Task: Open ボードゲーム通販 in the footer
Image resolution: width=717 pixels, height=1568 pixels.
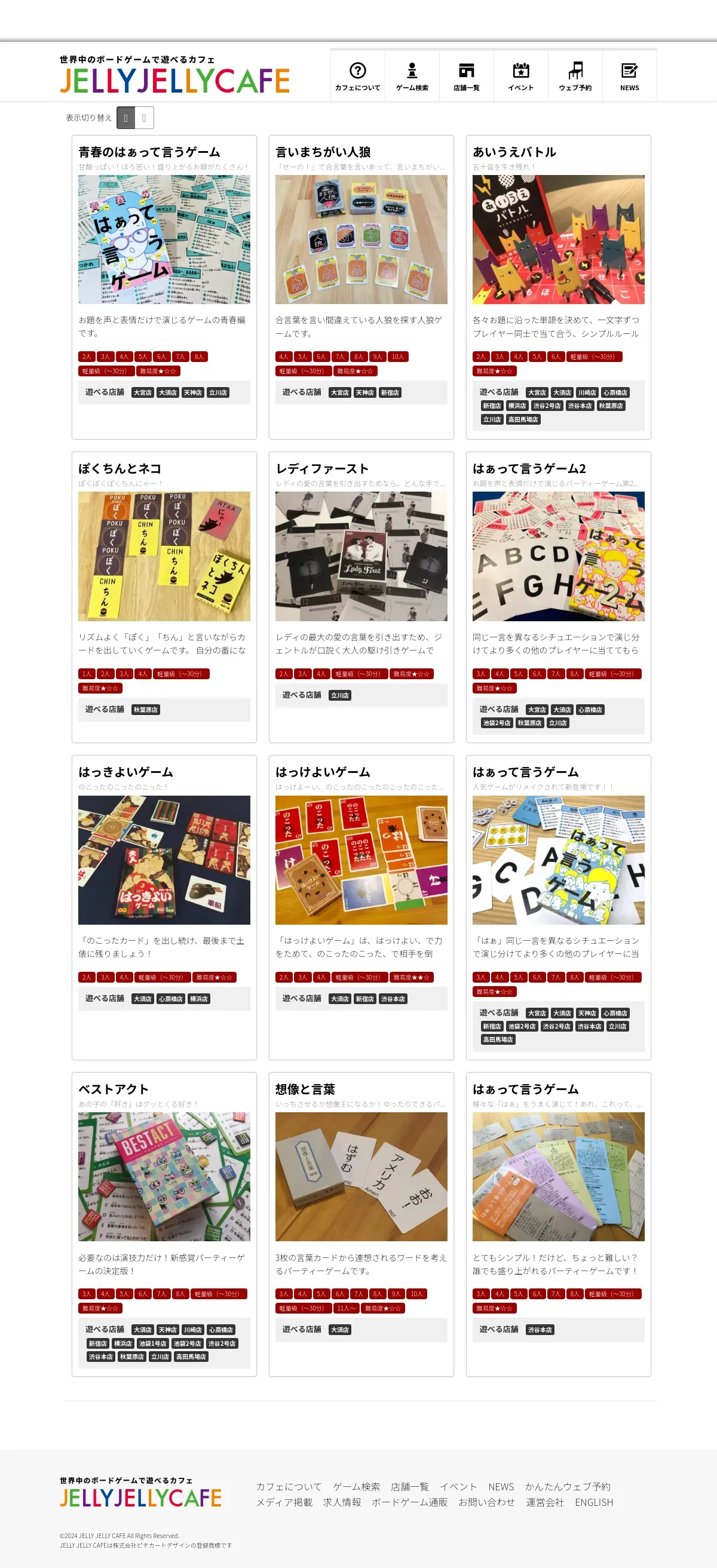Action: coord(410,1502)
